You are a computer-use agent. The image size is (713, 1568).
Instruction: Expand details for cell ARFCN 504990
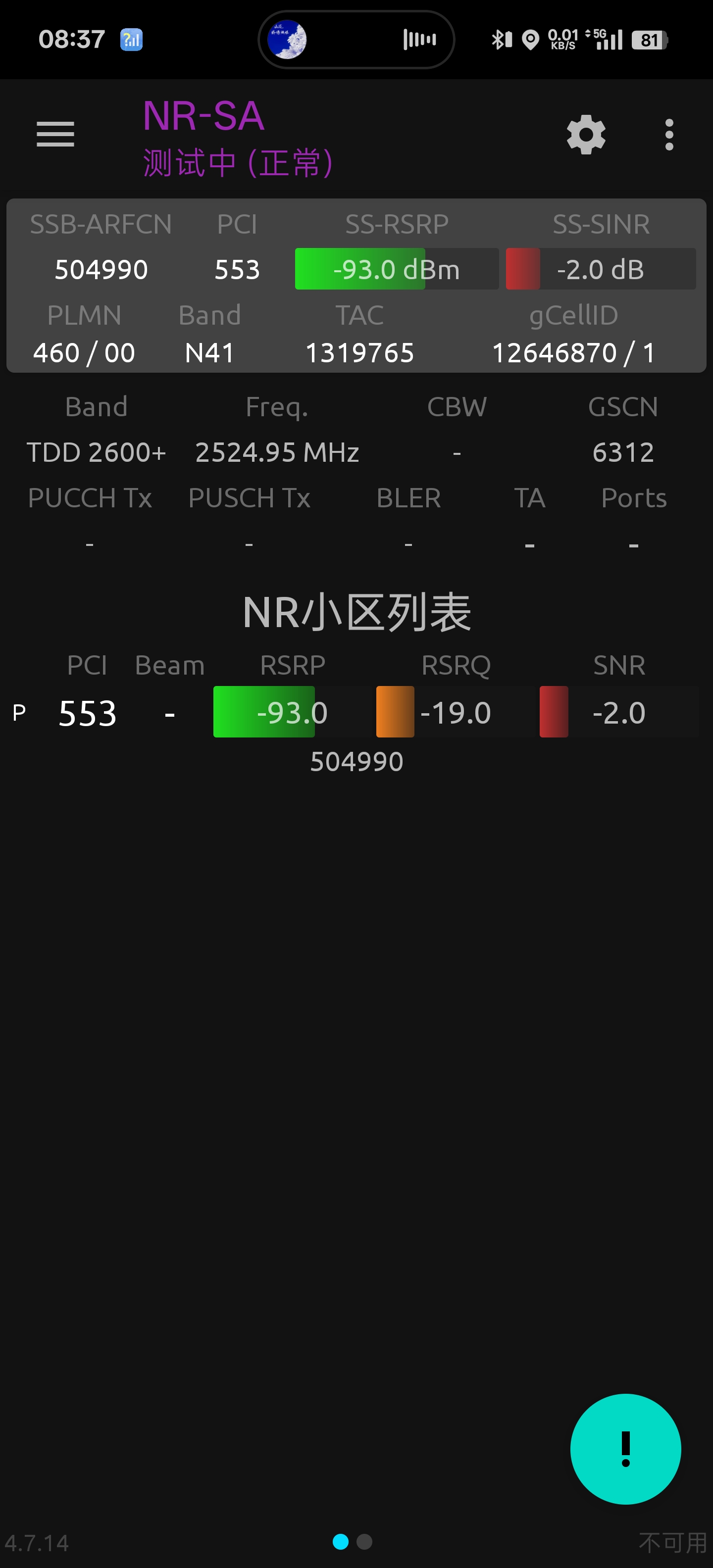pos(356,760)
